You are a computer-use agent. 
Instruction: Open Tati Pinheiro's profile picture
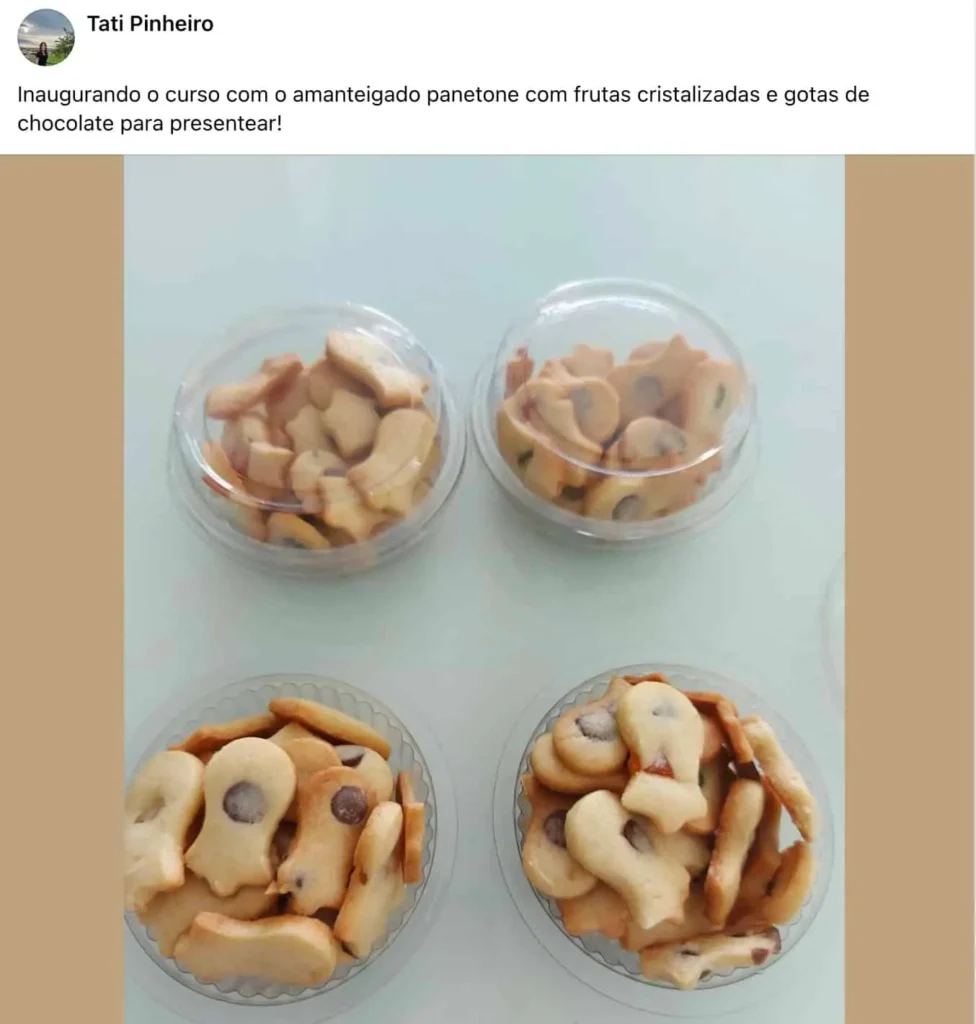pyautogui.click(x=45, y=37)
